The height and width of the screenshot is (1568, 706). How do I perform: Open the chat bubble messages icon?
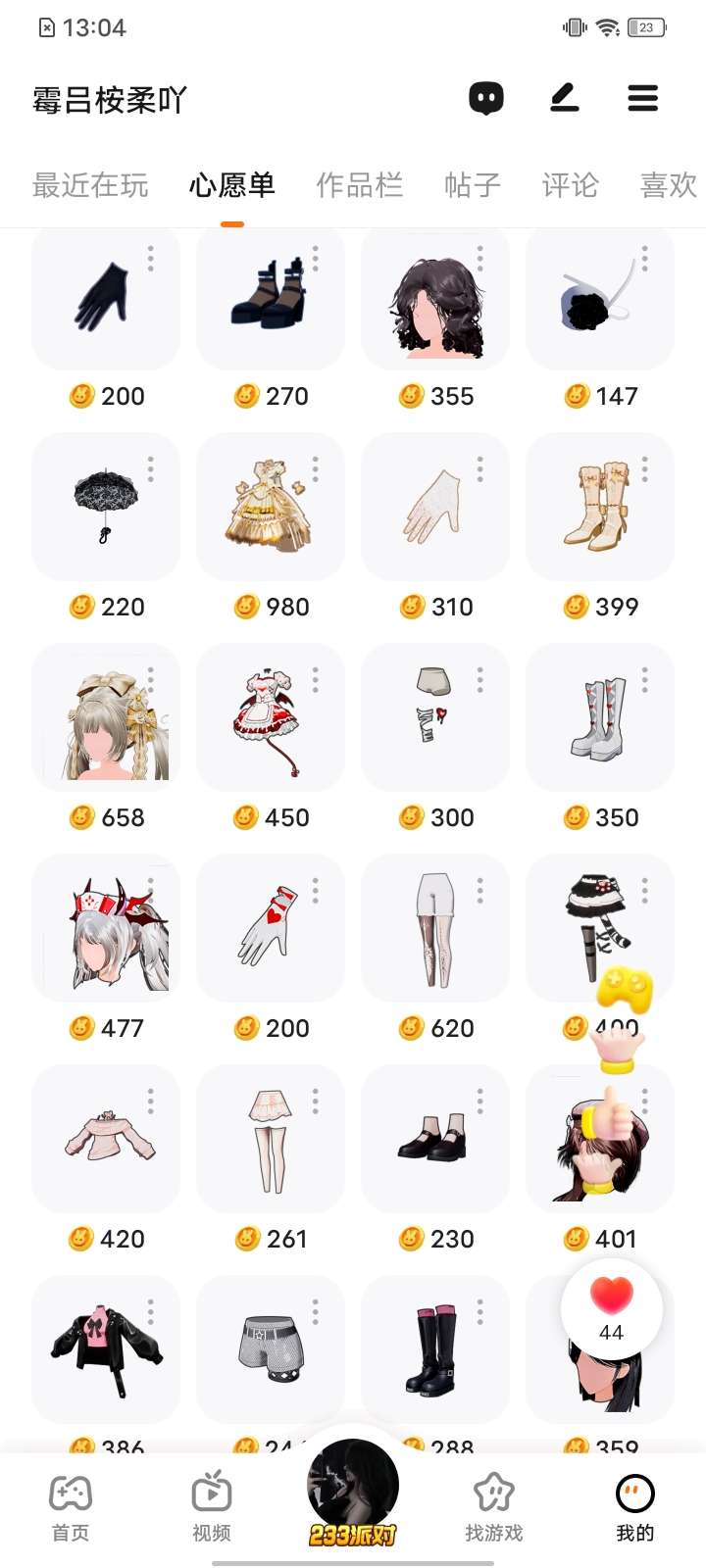click(x=486, y=98)
